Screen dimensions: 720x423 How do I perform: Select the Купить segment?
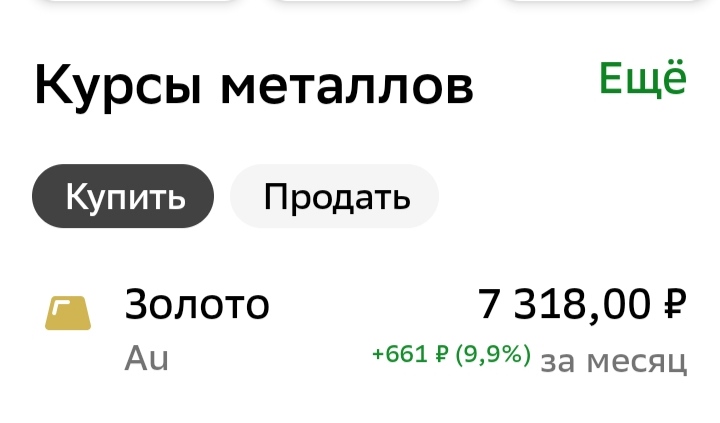coord(124,197)
